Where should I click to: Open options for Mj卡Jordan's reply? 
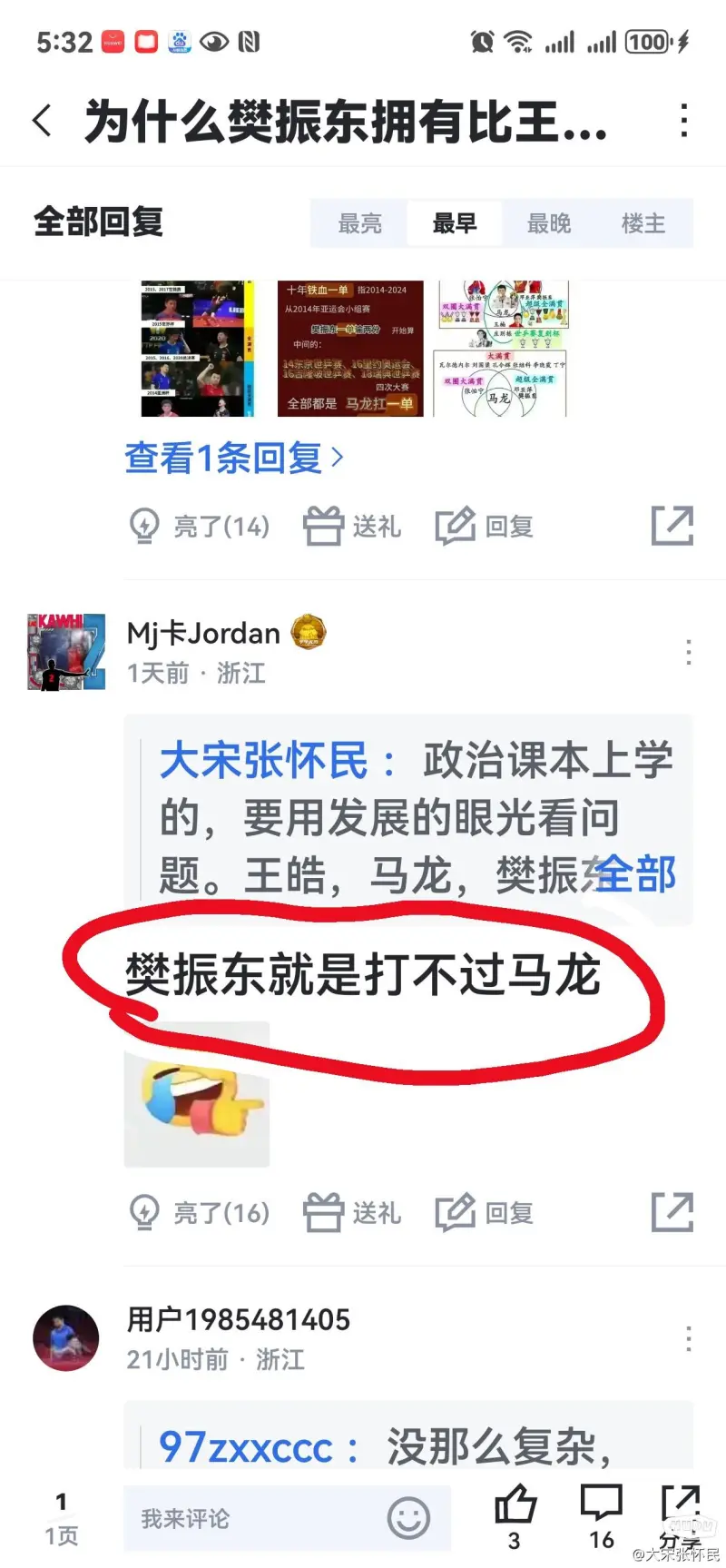[x=689, y=652]
